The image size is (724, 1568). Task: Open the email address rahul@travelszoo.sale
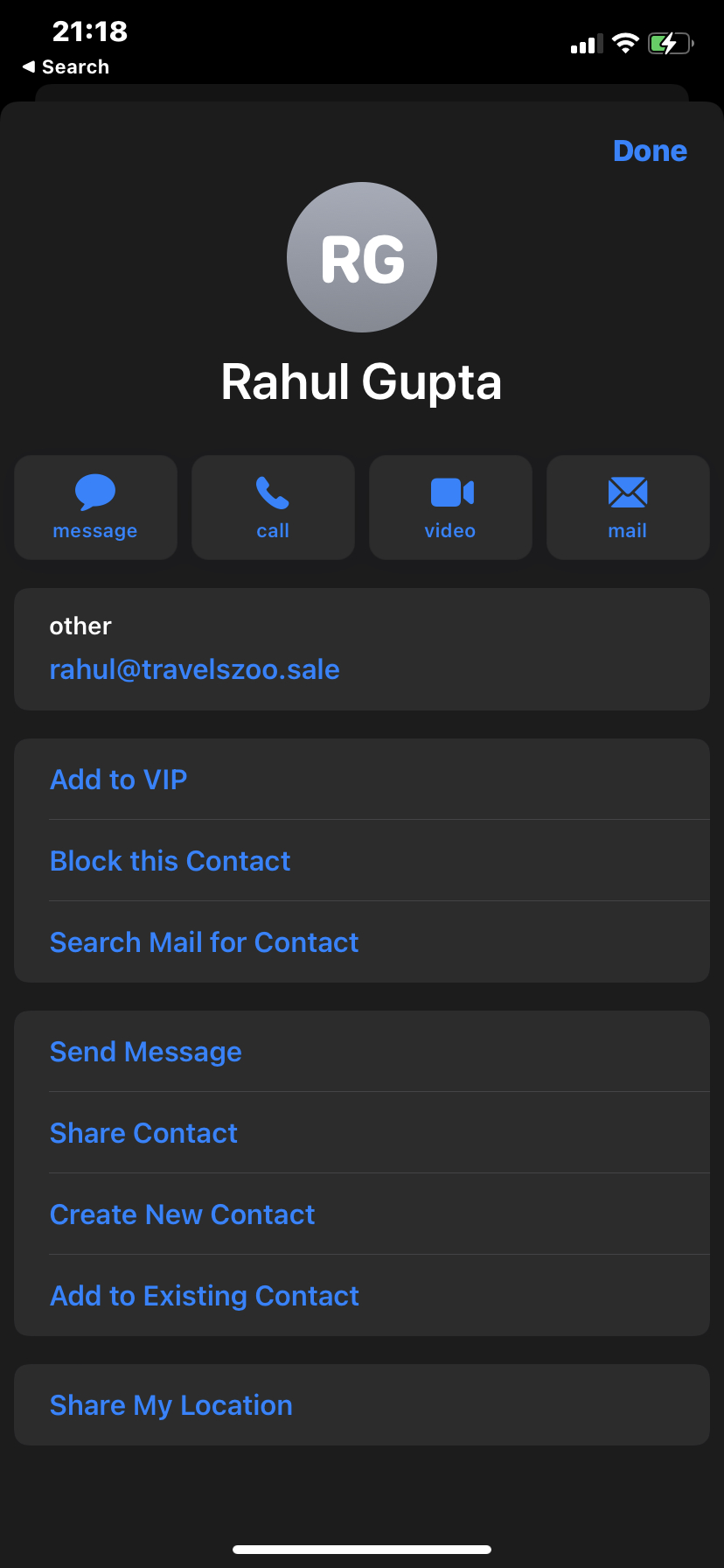pos(194,669)
